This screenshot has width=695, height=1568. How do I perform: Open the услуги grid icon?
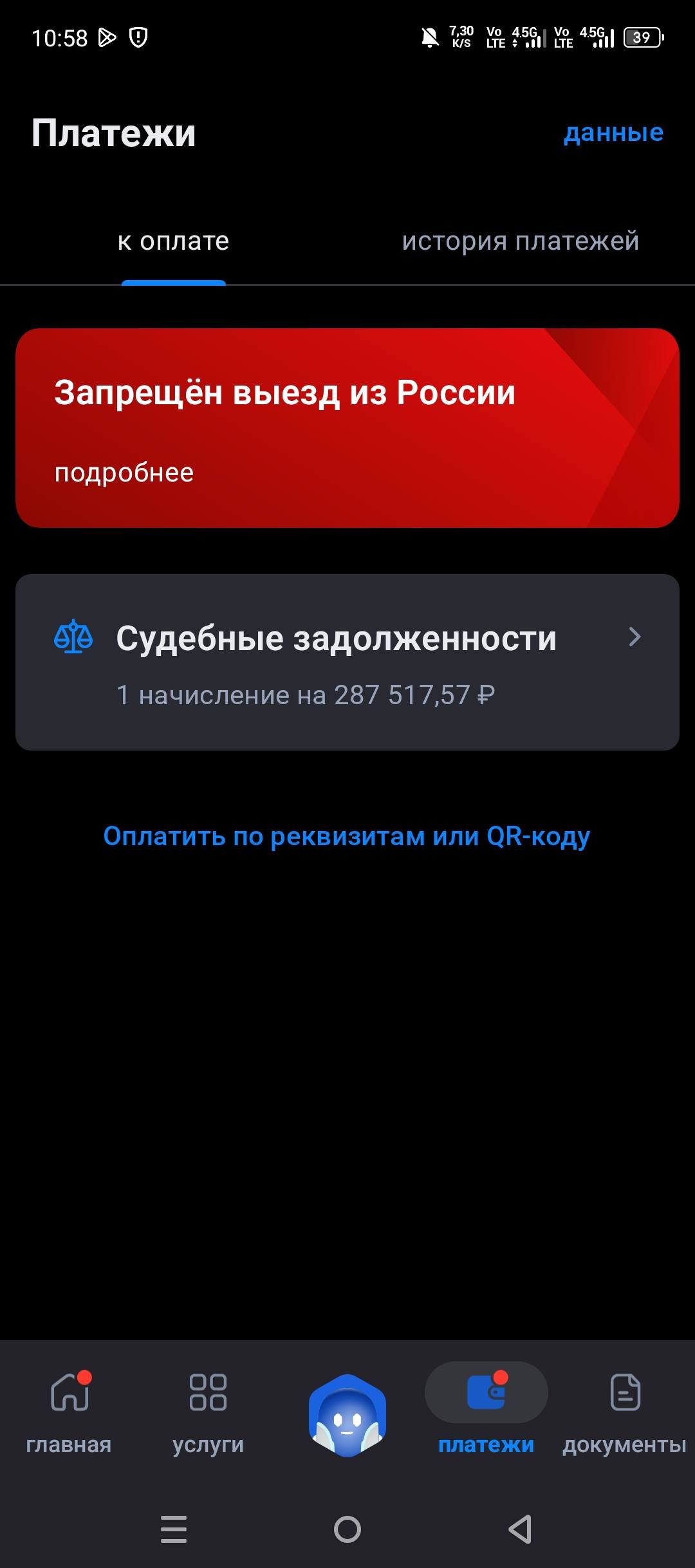207,1390
